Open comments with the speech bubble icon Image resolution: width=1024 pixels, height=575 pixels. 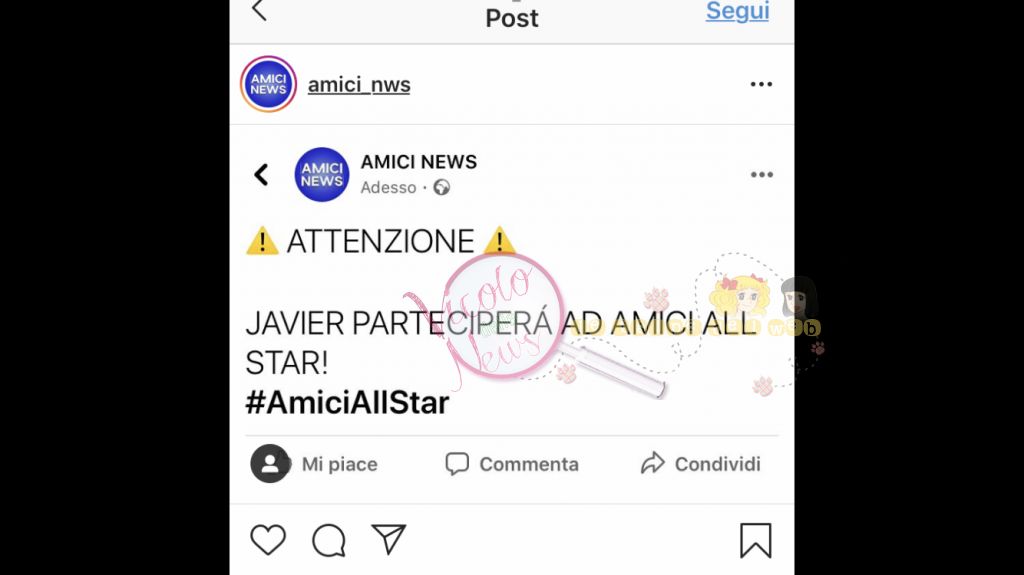328,540
